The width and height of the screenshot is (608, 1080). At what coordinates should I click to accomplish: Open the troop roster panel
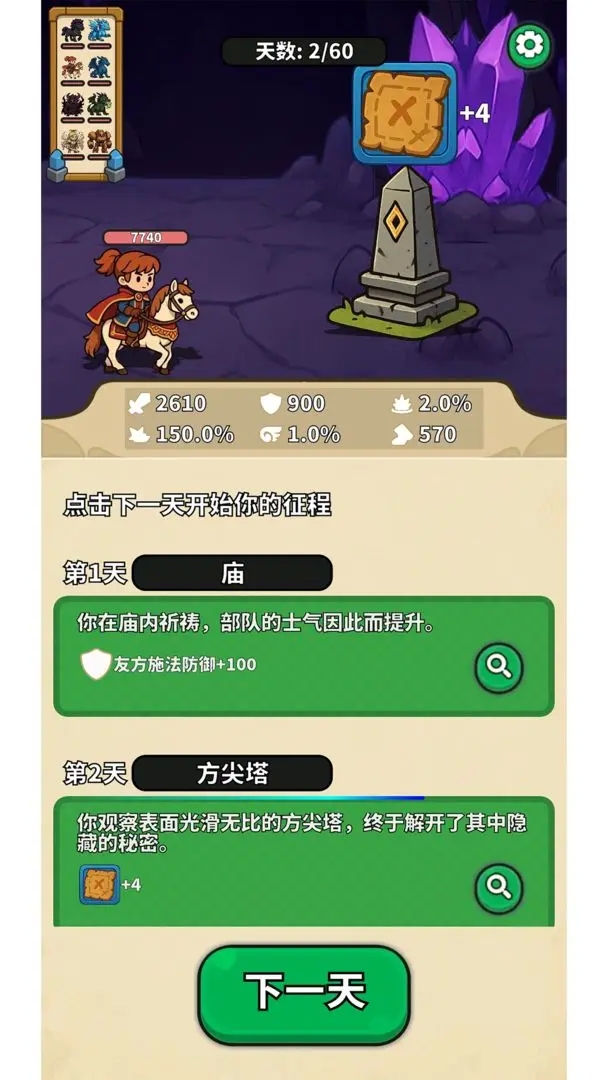point(87,95)
